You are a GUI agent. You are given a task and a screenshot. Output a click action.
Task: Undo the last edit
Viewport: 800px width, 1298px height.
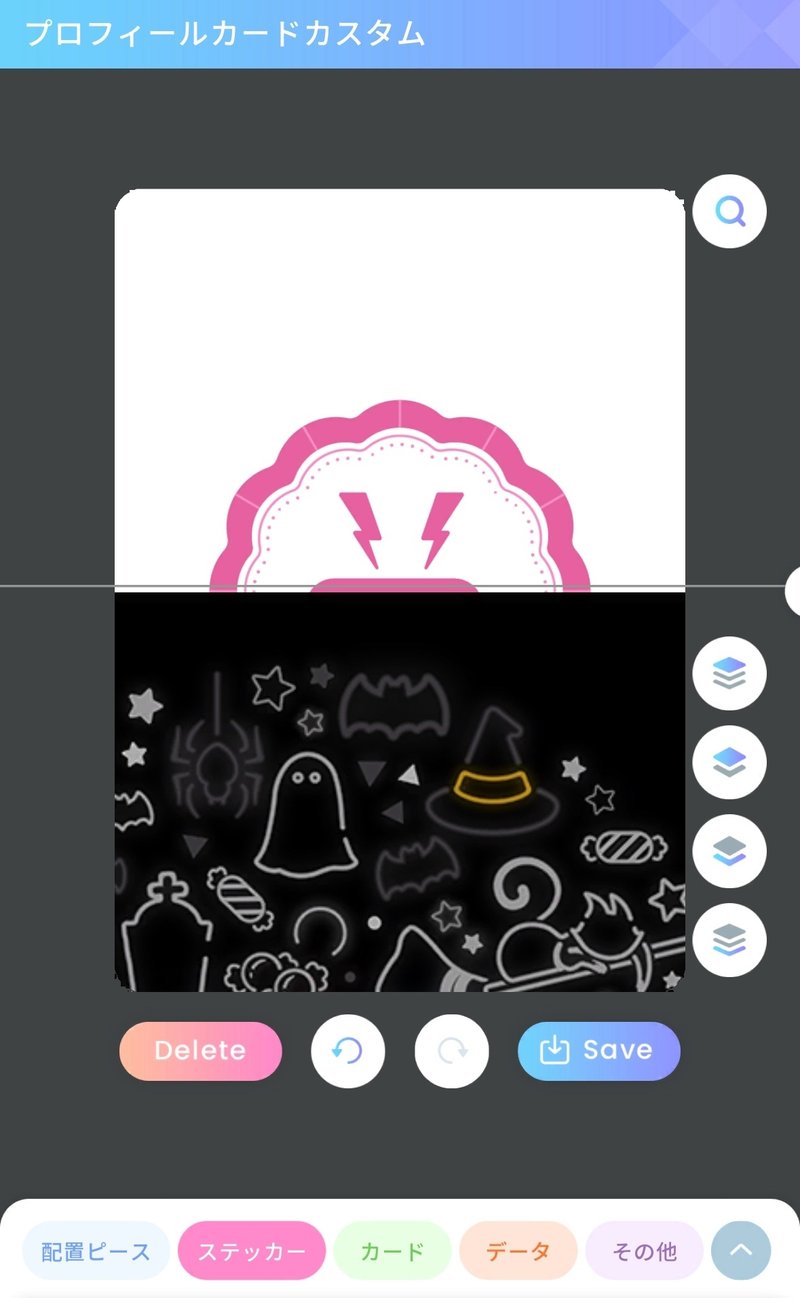pyautogui.click(x=348, y=1051)
